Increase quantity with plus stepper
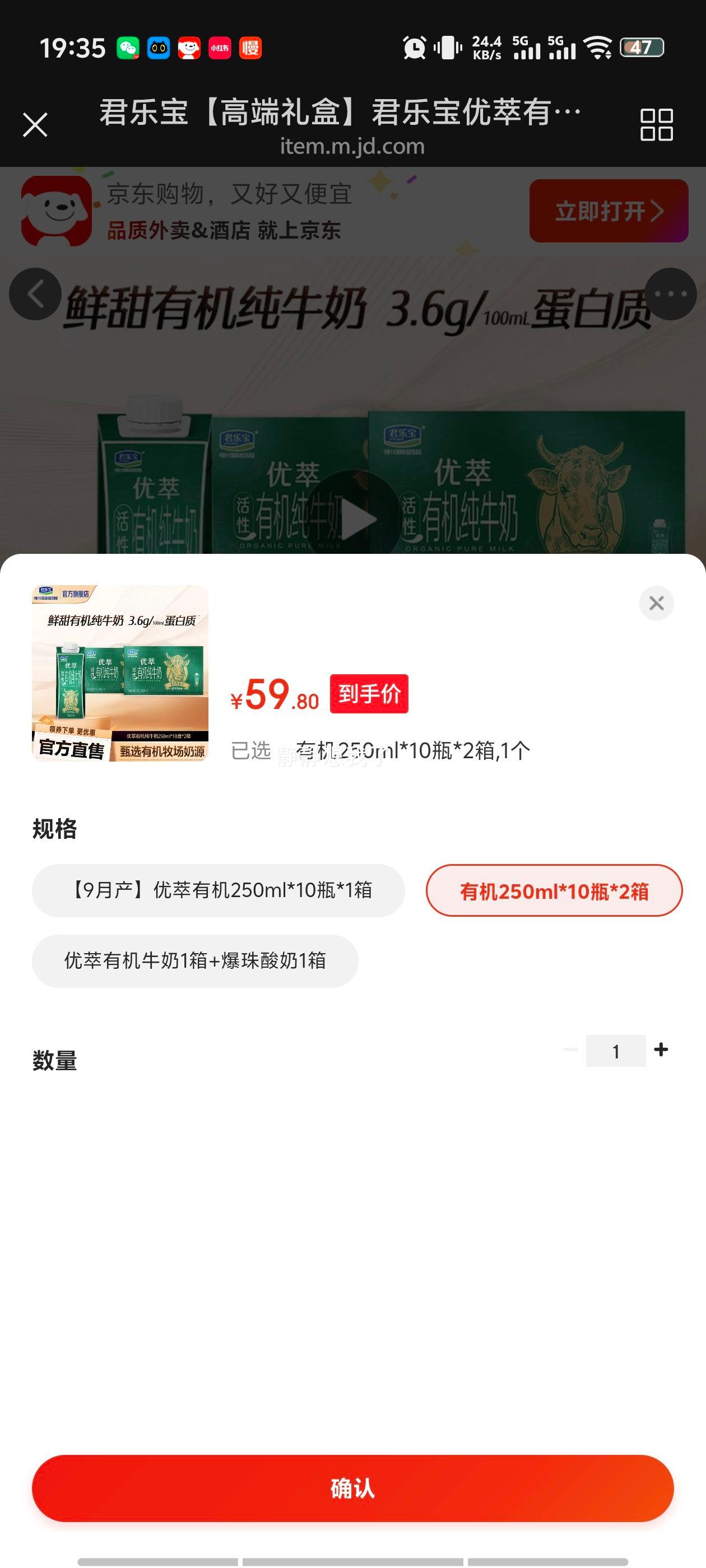The width and height of the screenshot is (706, 1568). click(x=662, y=1050)
